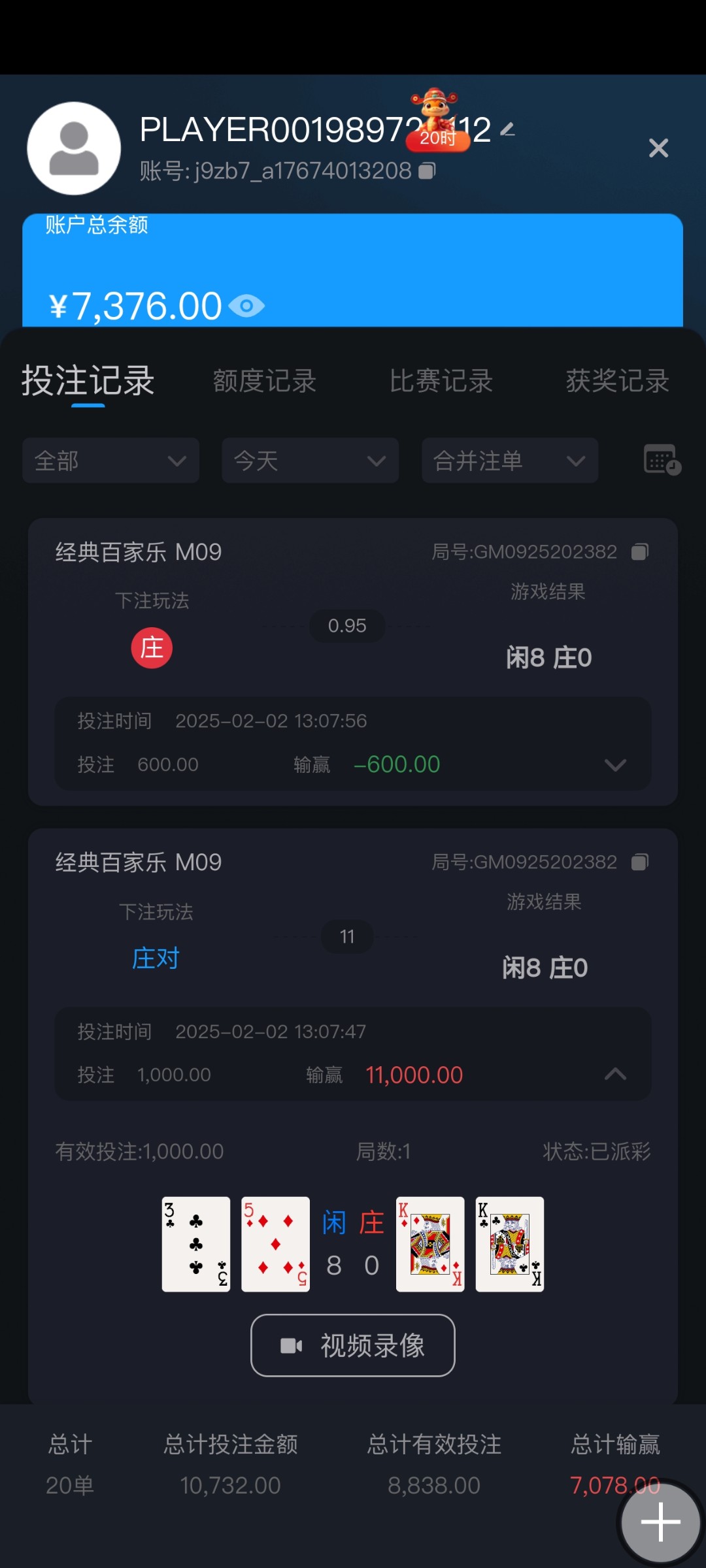Hide the account balance with eye icon

click(247, 306)
